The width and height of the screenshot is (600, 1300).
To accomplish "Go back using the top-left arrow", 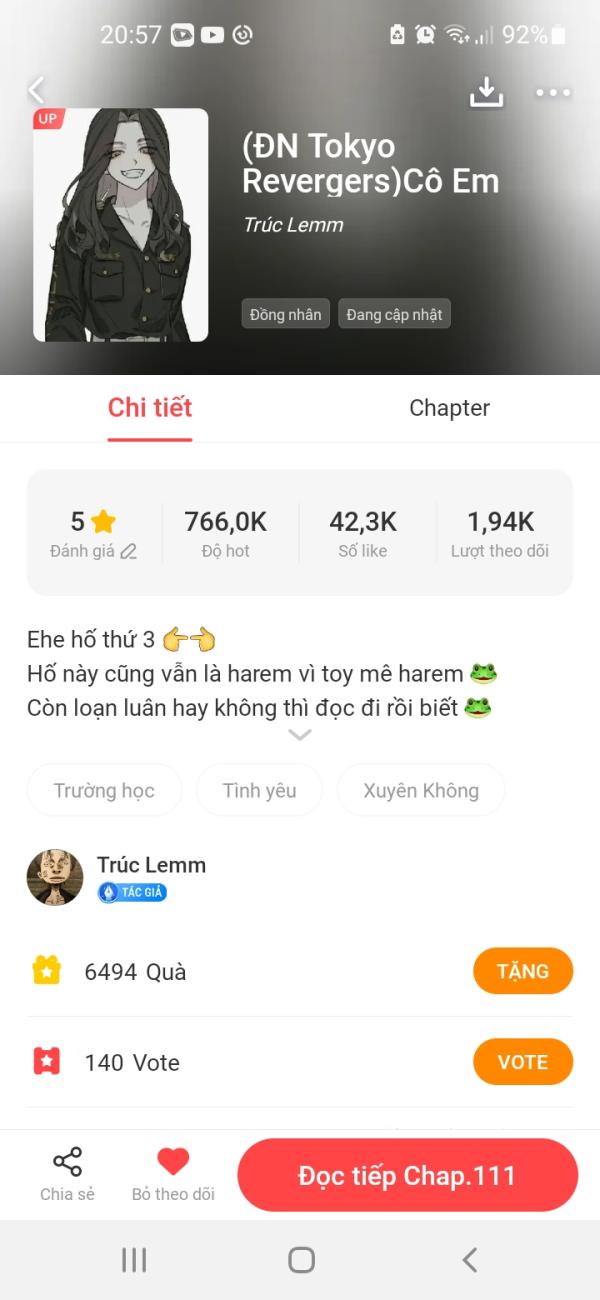I will click(36, 91).
